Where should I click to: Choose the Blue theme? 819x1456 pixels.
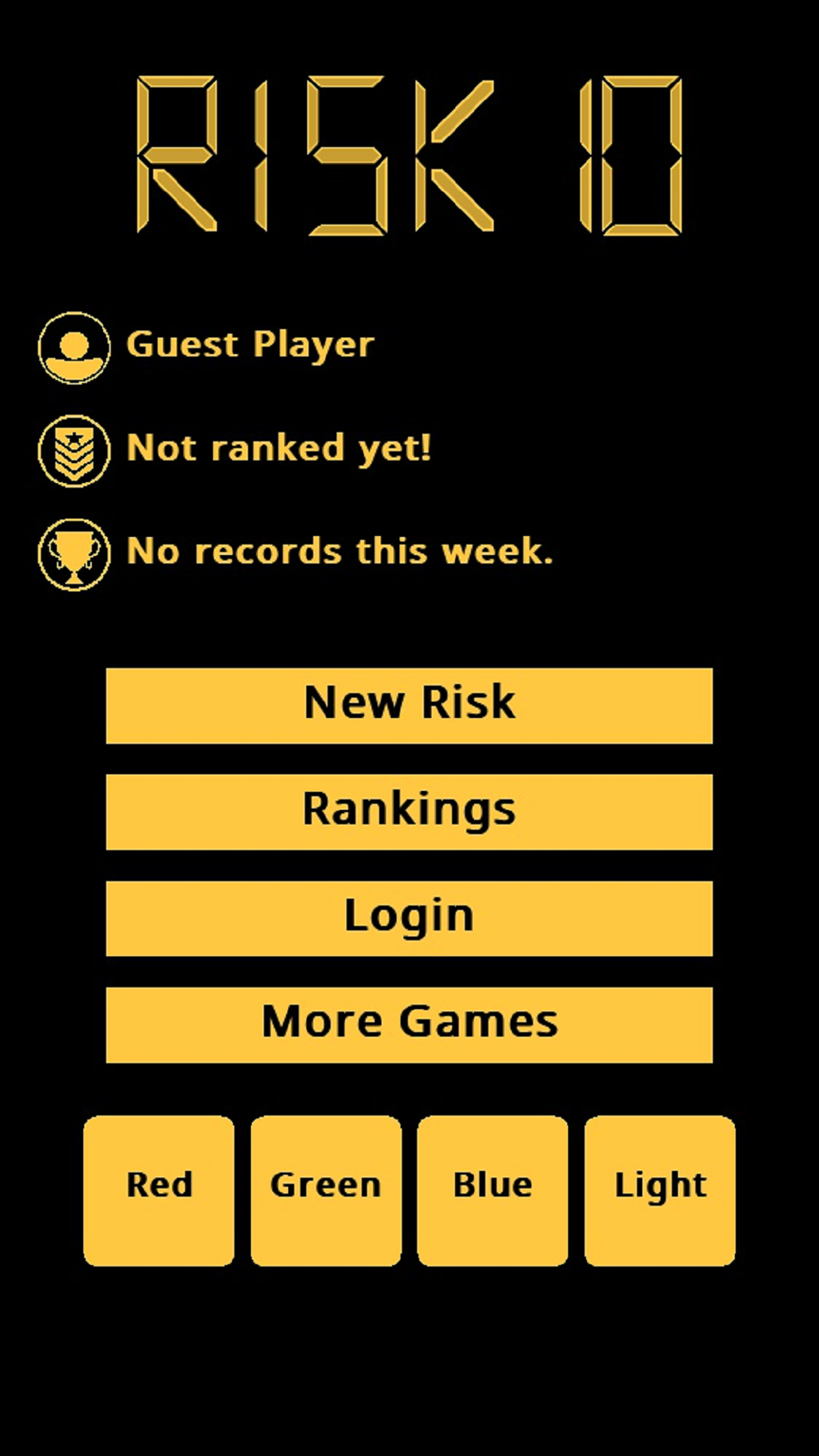(493, 1191)
